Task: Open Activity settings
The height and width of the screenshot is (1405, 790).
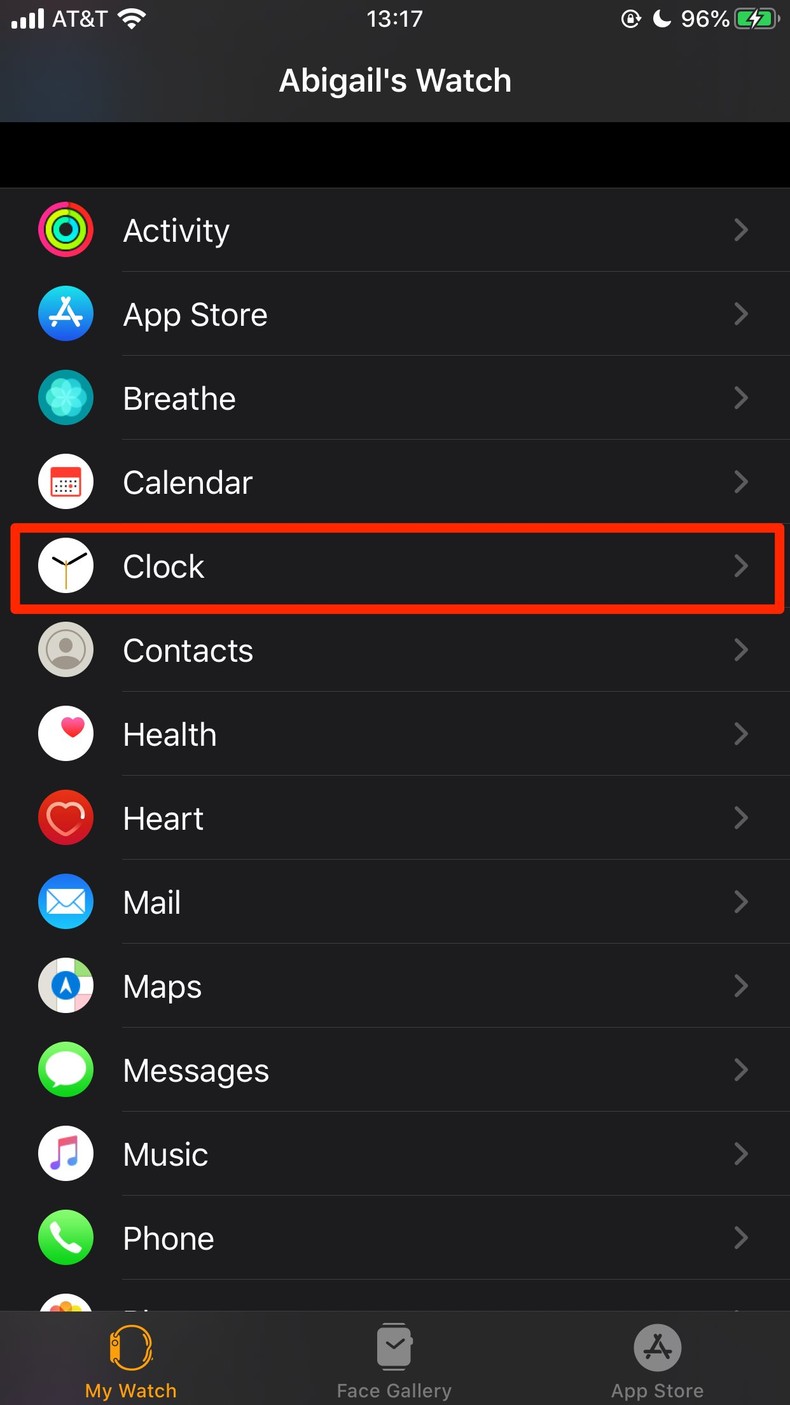Action: click(395, 230)
